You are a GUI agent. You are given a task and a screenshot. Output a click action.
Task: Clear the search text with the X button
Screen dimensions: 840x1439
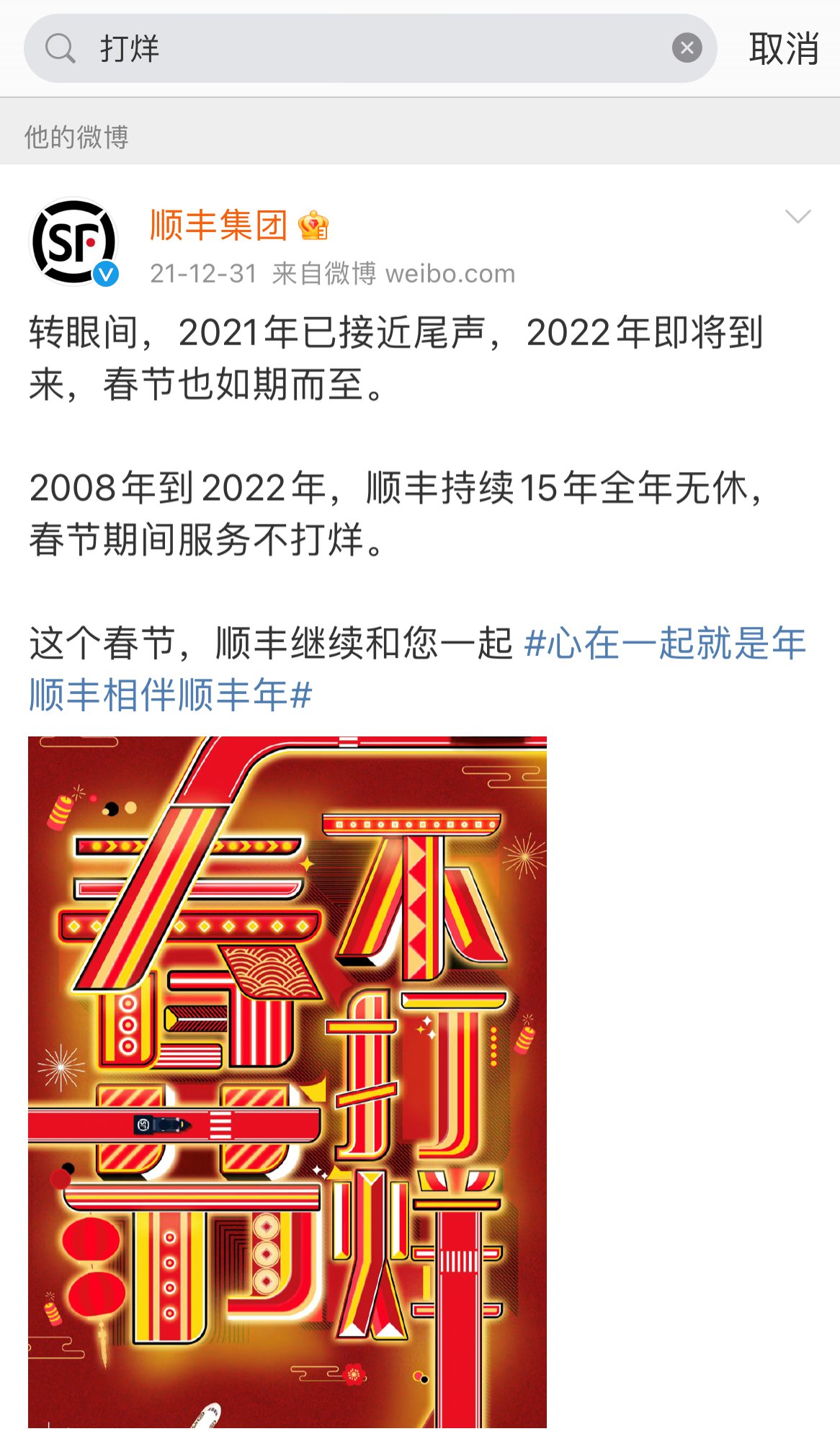coord(687,48)
